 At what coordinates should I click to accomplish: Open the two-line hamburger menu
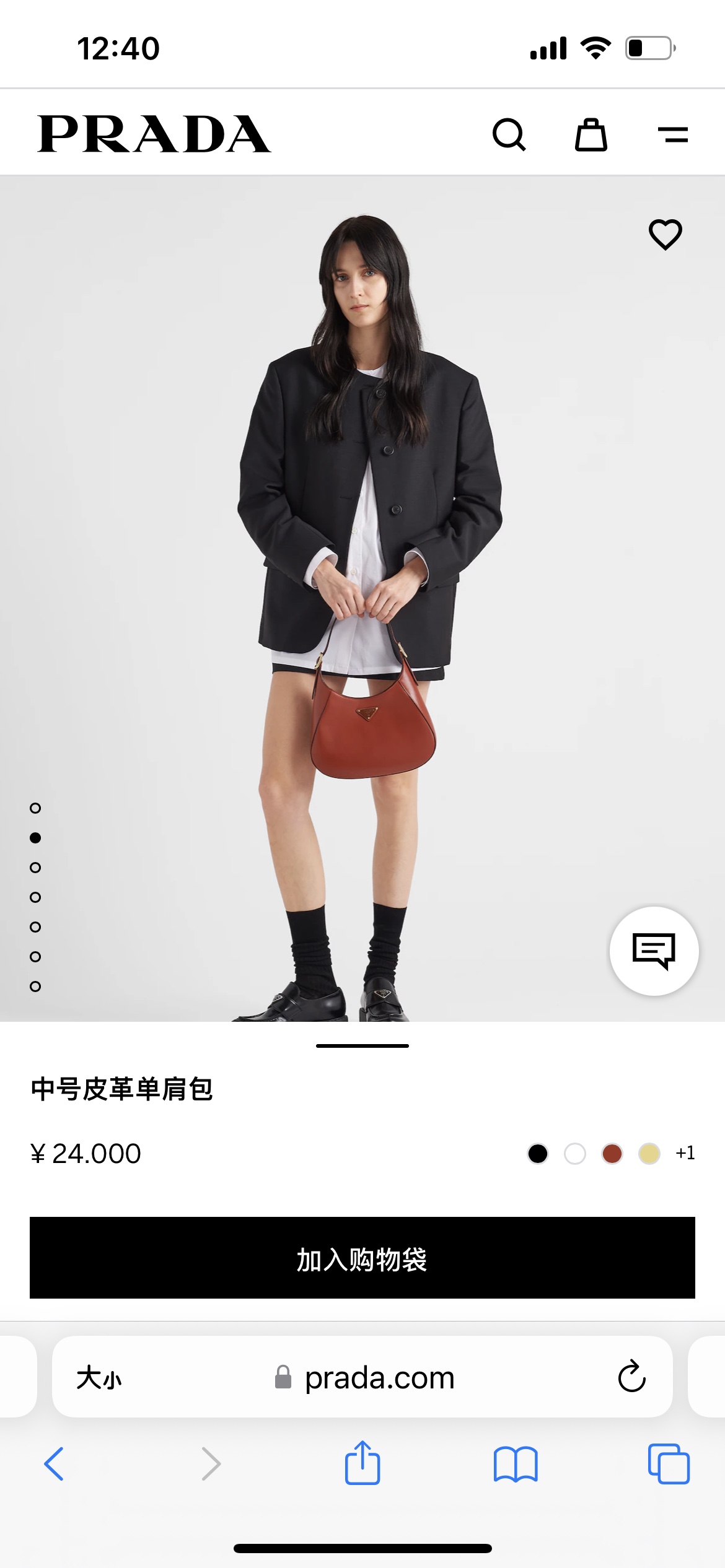click(x=673, y=134)
